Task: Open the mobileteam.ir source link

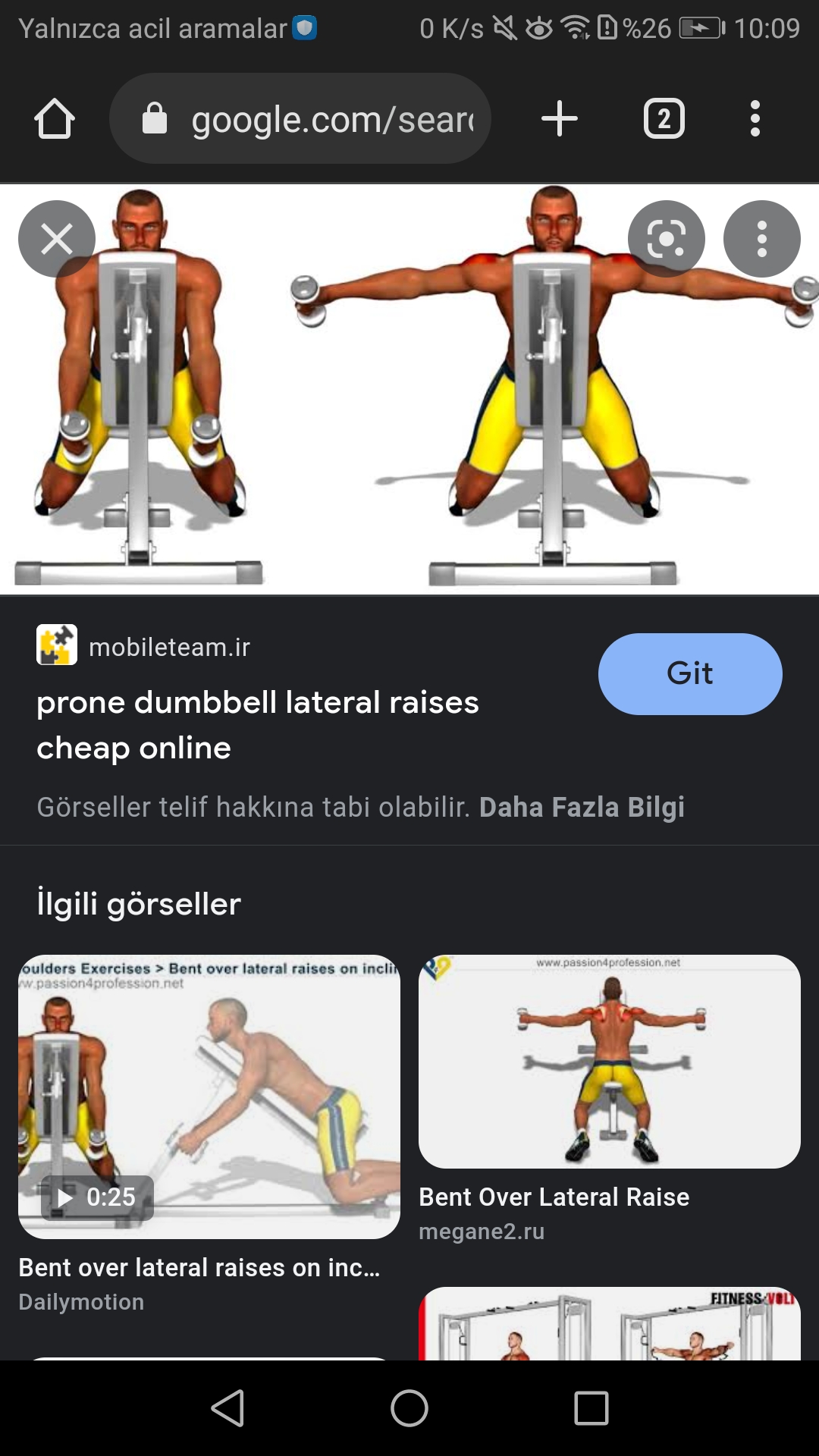Action: pos(168,647)
